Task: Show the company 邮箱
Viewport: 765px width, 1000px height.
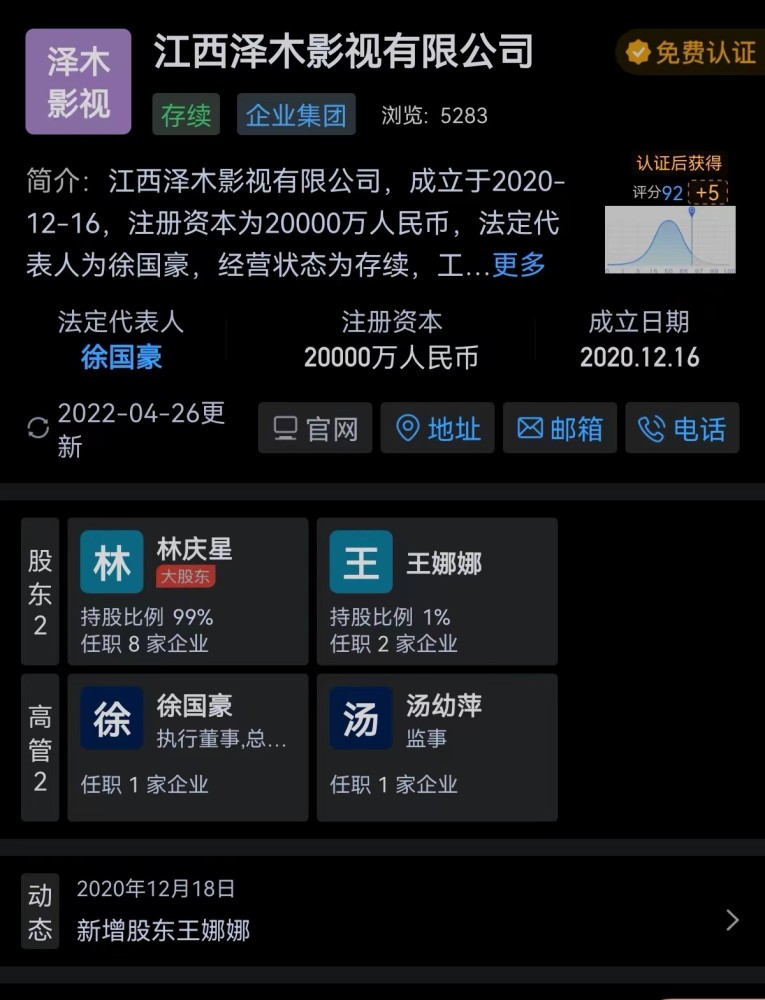Action: (560, 429)
